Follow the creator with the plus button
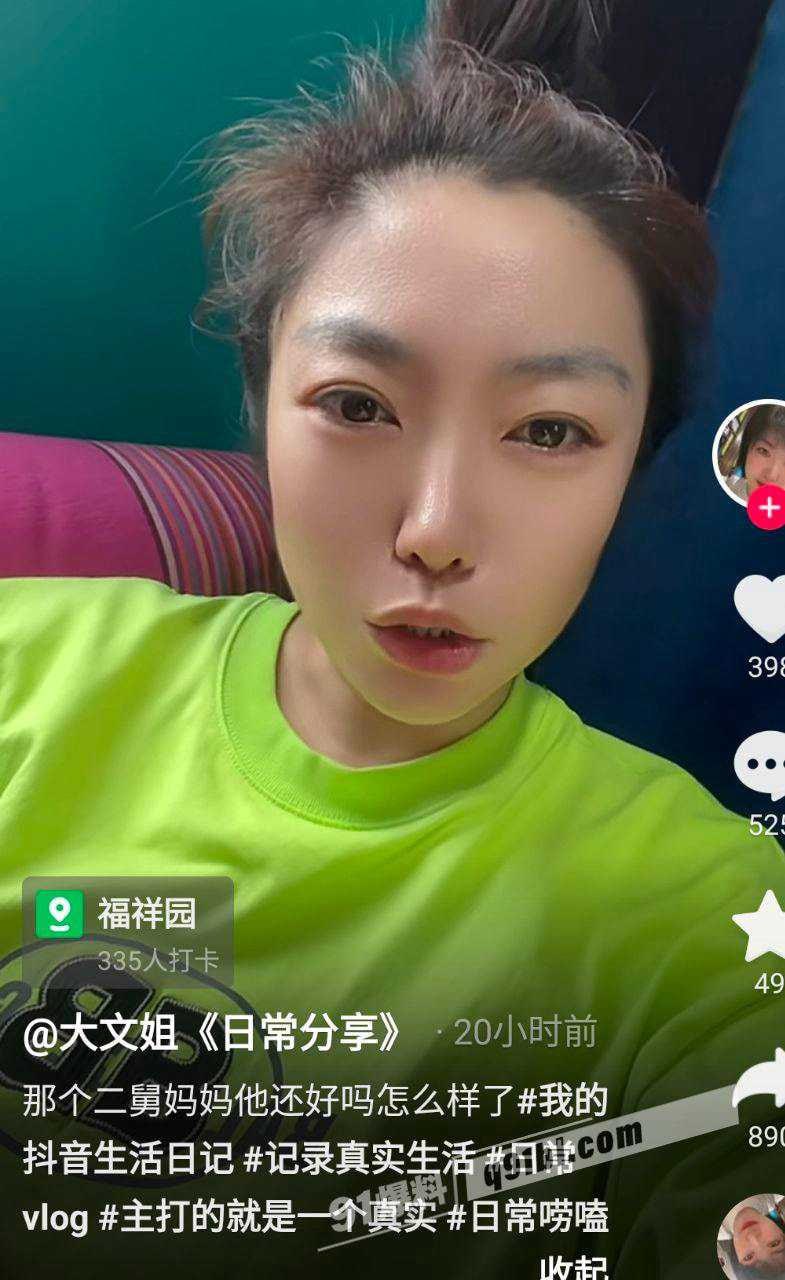The image size is (785, 1280). tap(767, 508)
